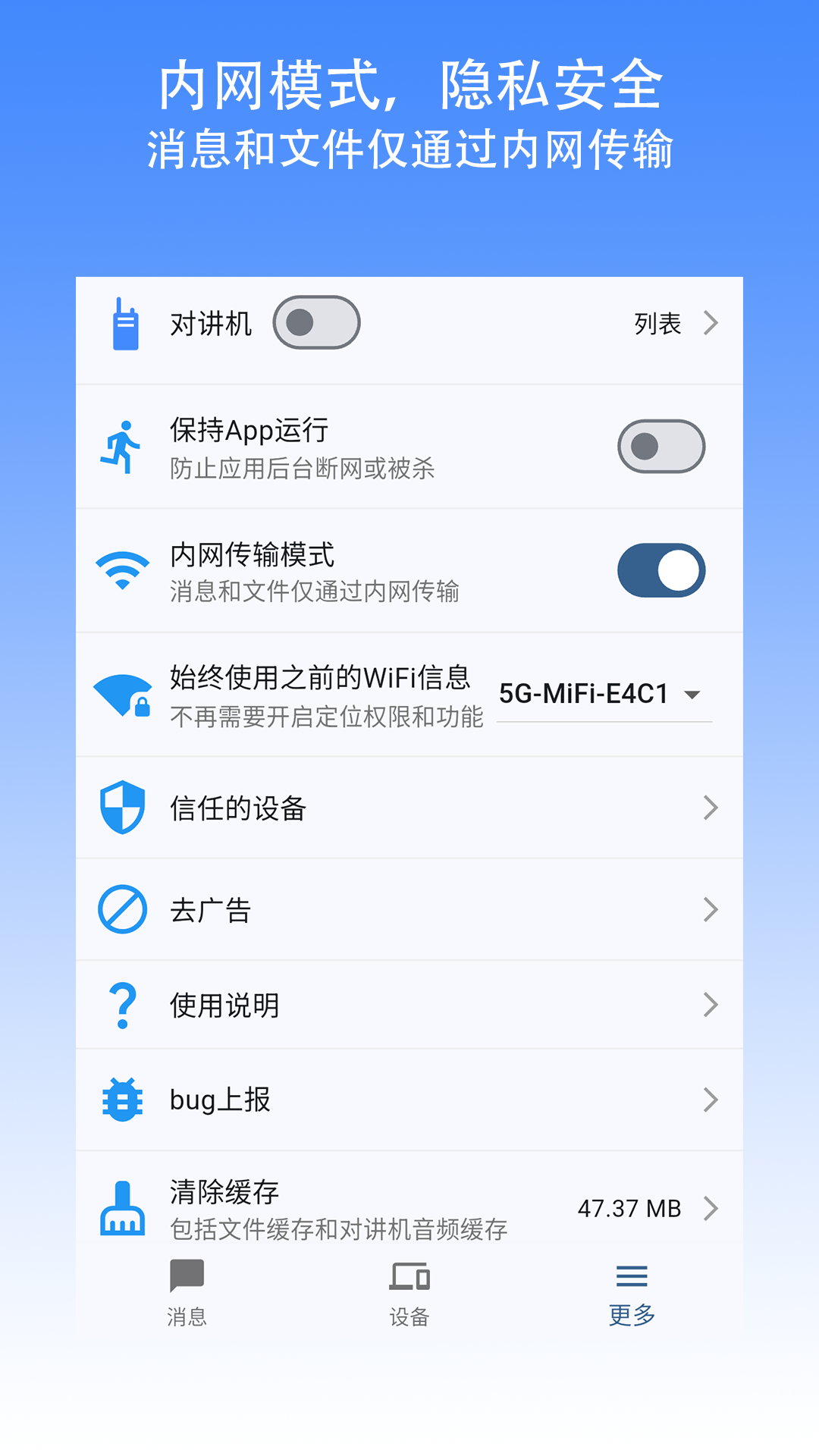Click the WiFi icon next to 内网传输模式
819x1456 pixels.
pyautogui.click(x=121, y=570)
